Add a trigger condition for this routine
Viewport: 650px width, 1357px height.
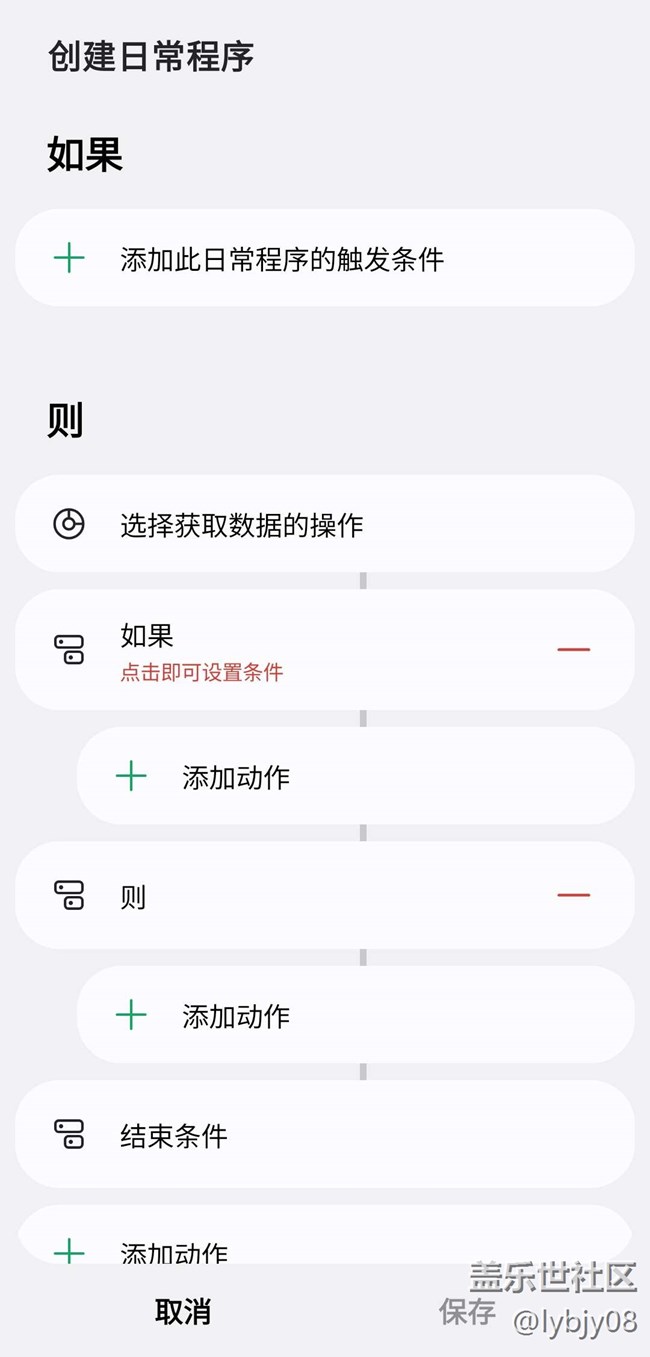click(x=282, y=260)
